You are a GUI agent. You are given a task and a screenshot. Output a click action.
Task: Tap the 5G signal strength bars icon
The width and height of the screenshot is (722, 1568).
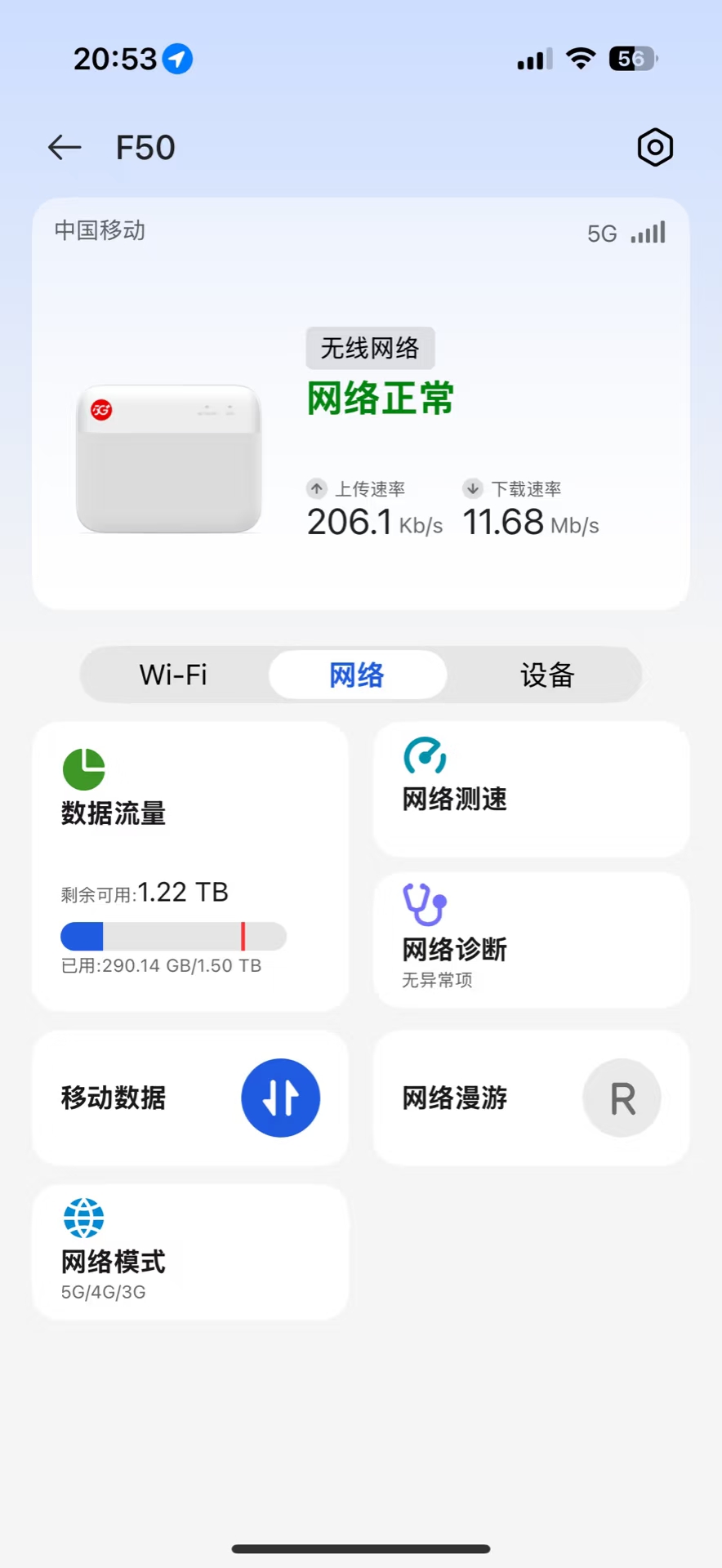(x=647, y=232)
